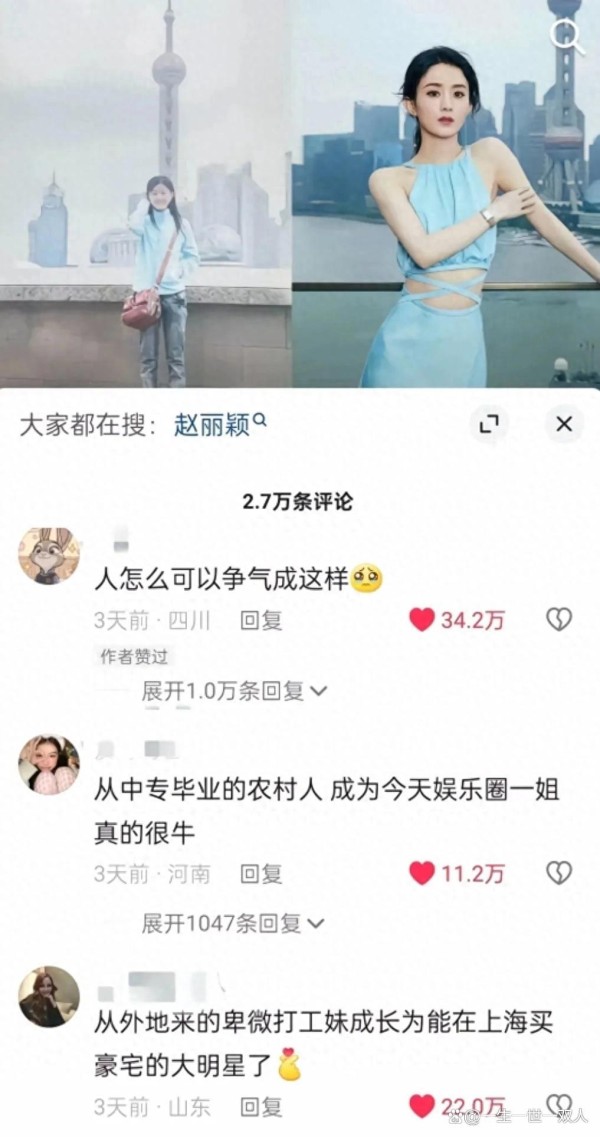Like the comment about 上海买豪宅
Image resolution: width=600 pixels, height=1137 pixels.
coord(457,1107)
